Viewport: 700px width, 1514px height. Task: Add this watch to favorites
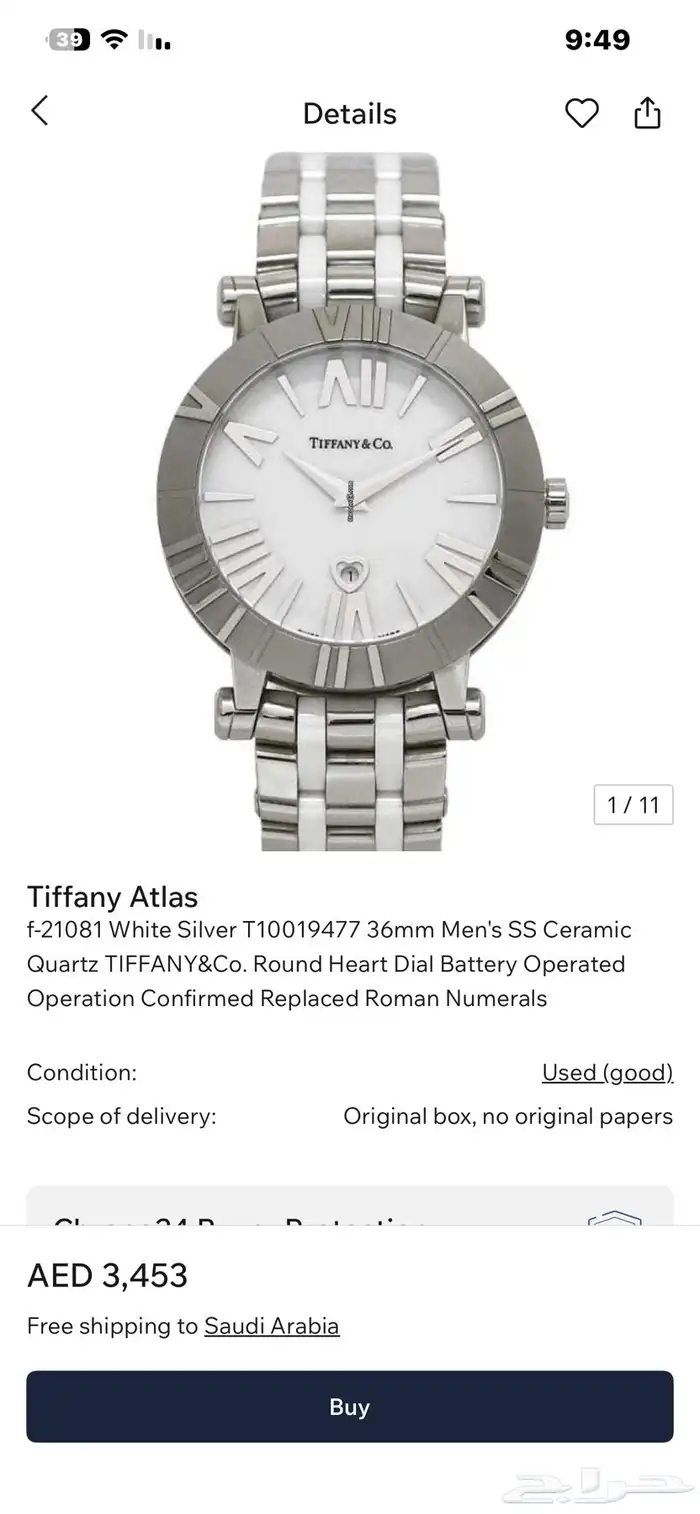tap(581, 113)
